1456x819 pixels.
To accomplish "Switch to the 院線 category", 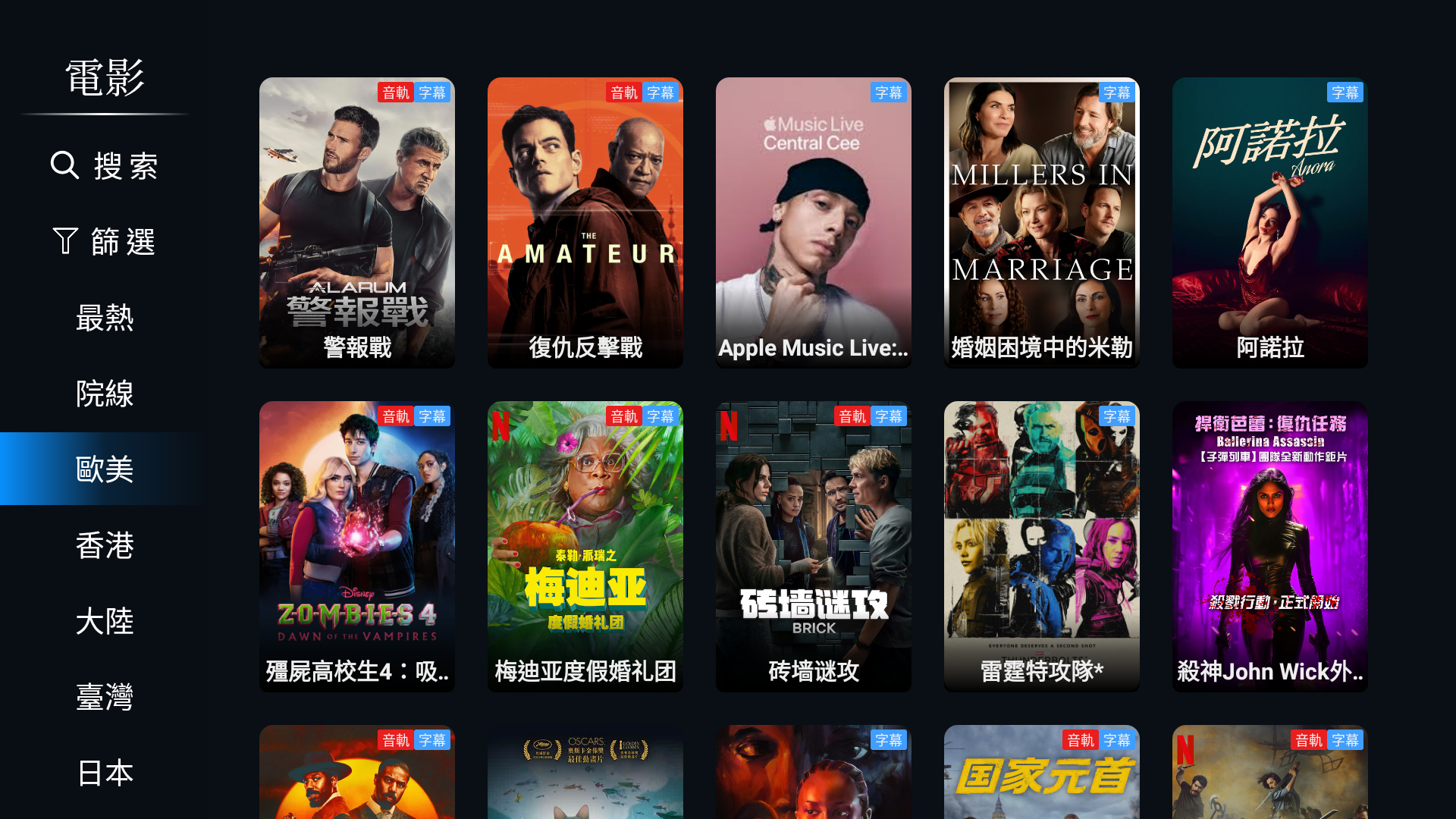I will pos(105,393).
